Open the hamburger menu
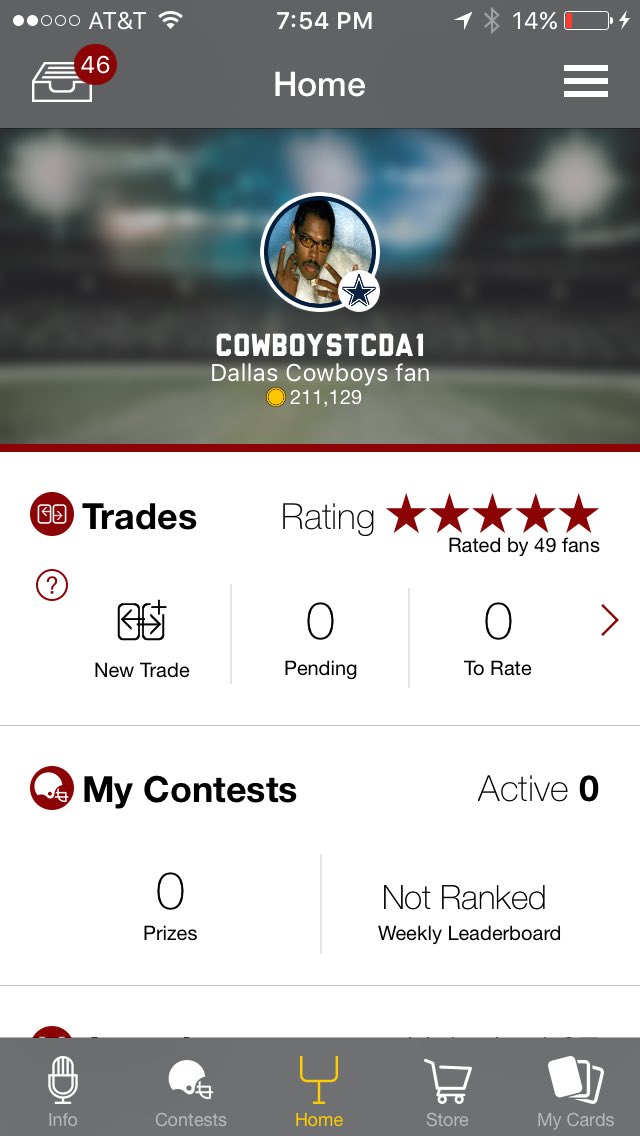This screenshot has height=1136, width=640. coord(586,81)
